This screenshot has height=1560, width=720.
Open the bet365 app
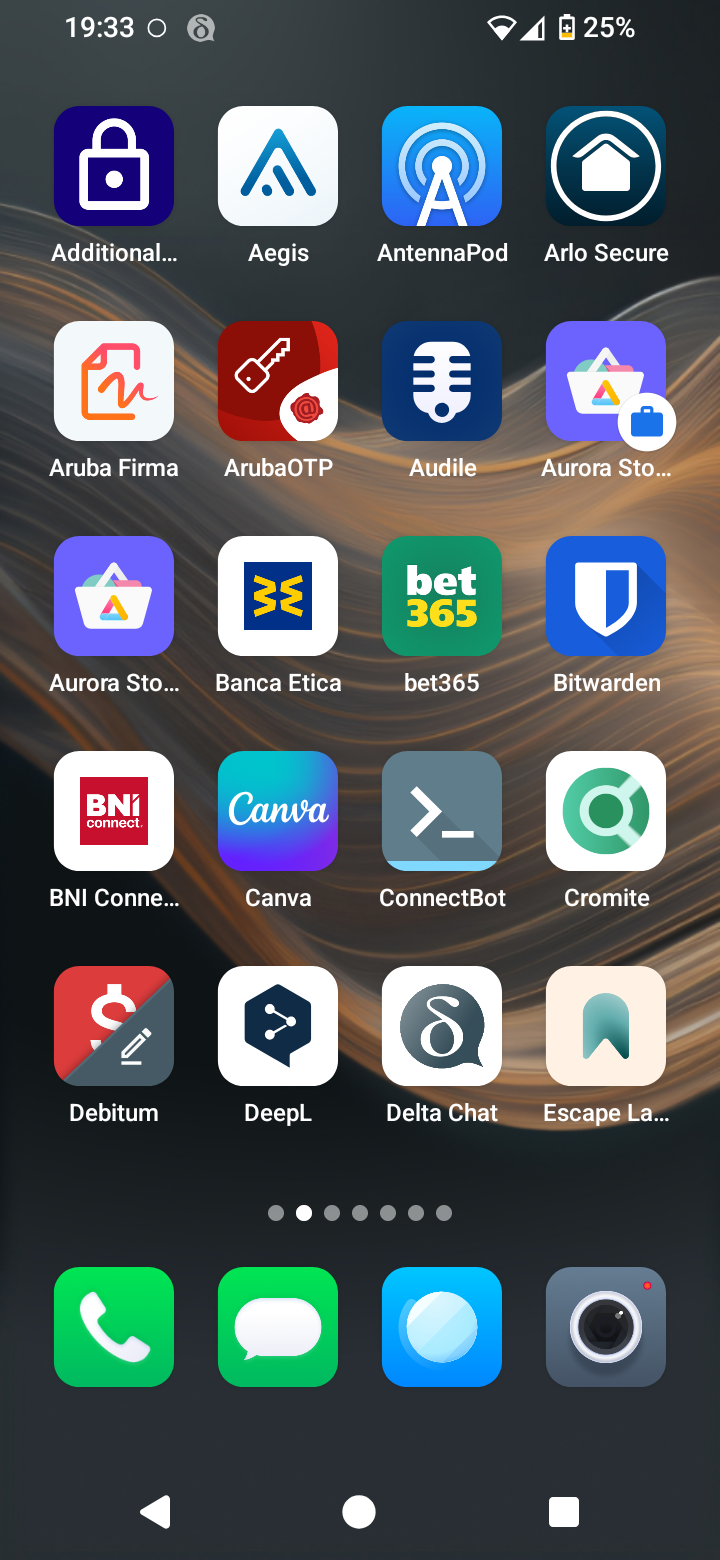coord(442,596)
